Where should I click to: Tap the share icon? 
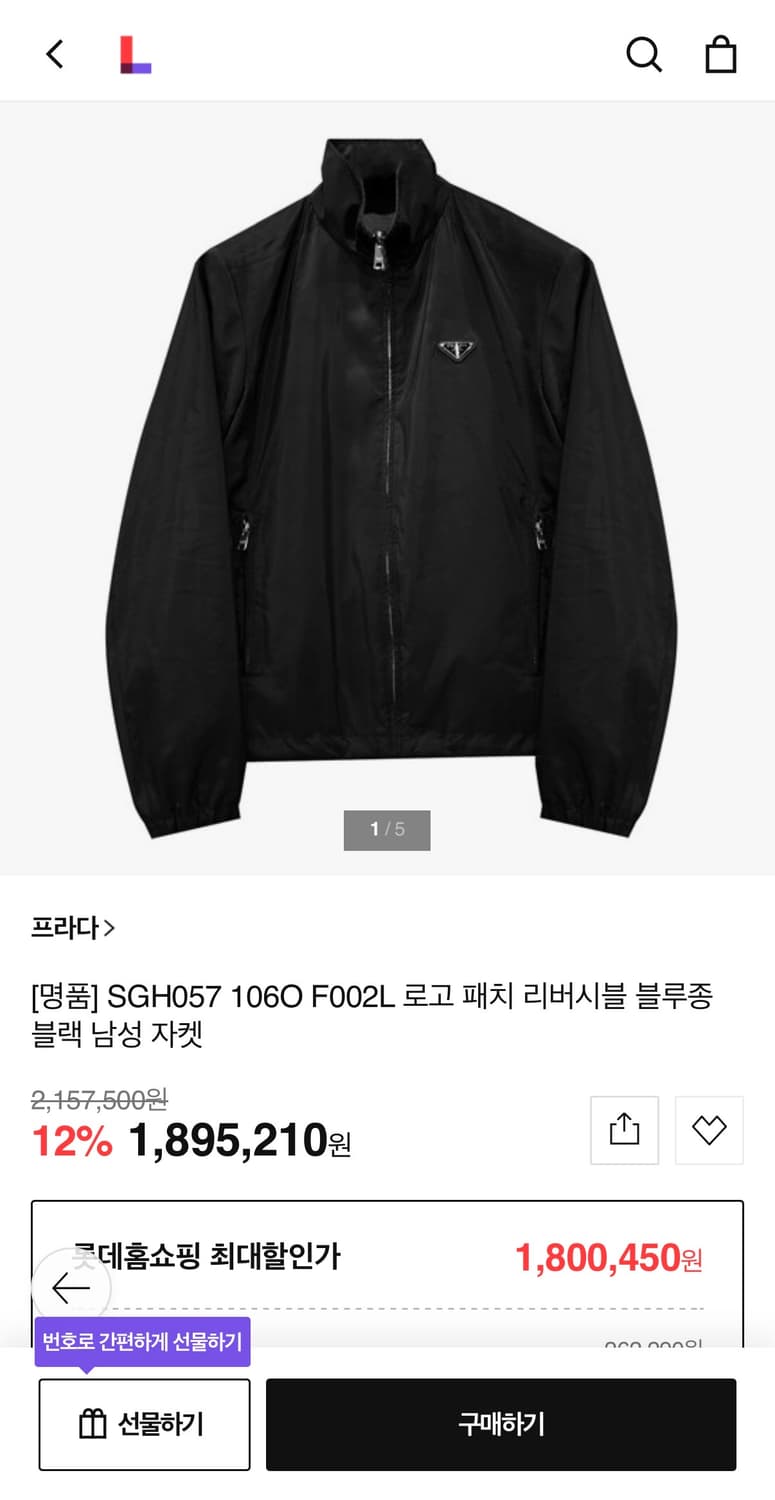624,1130
